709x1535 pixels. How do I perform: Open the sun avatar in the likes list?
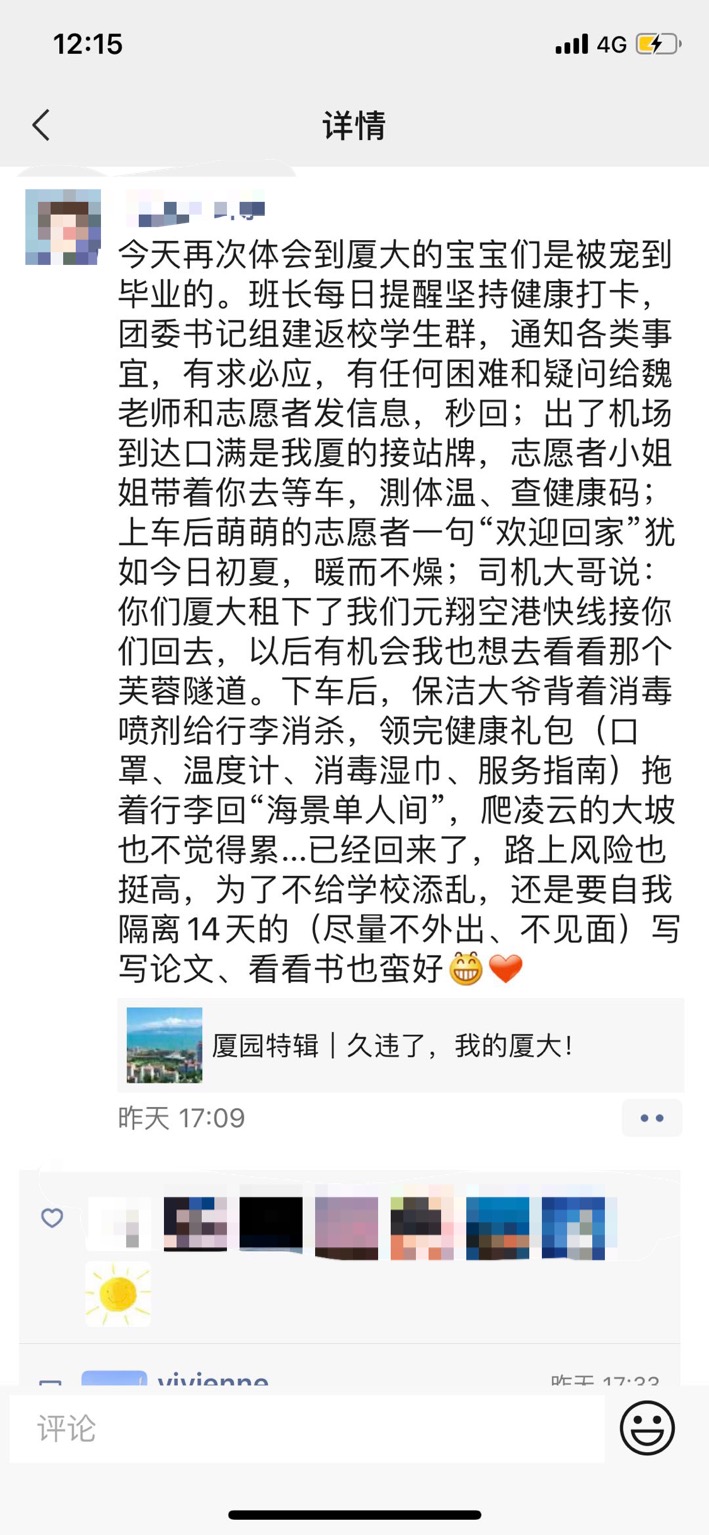point(118,1294)
